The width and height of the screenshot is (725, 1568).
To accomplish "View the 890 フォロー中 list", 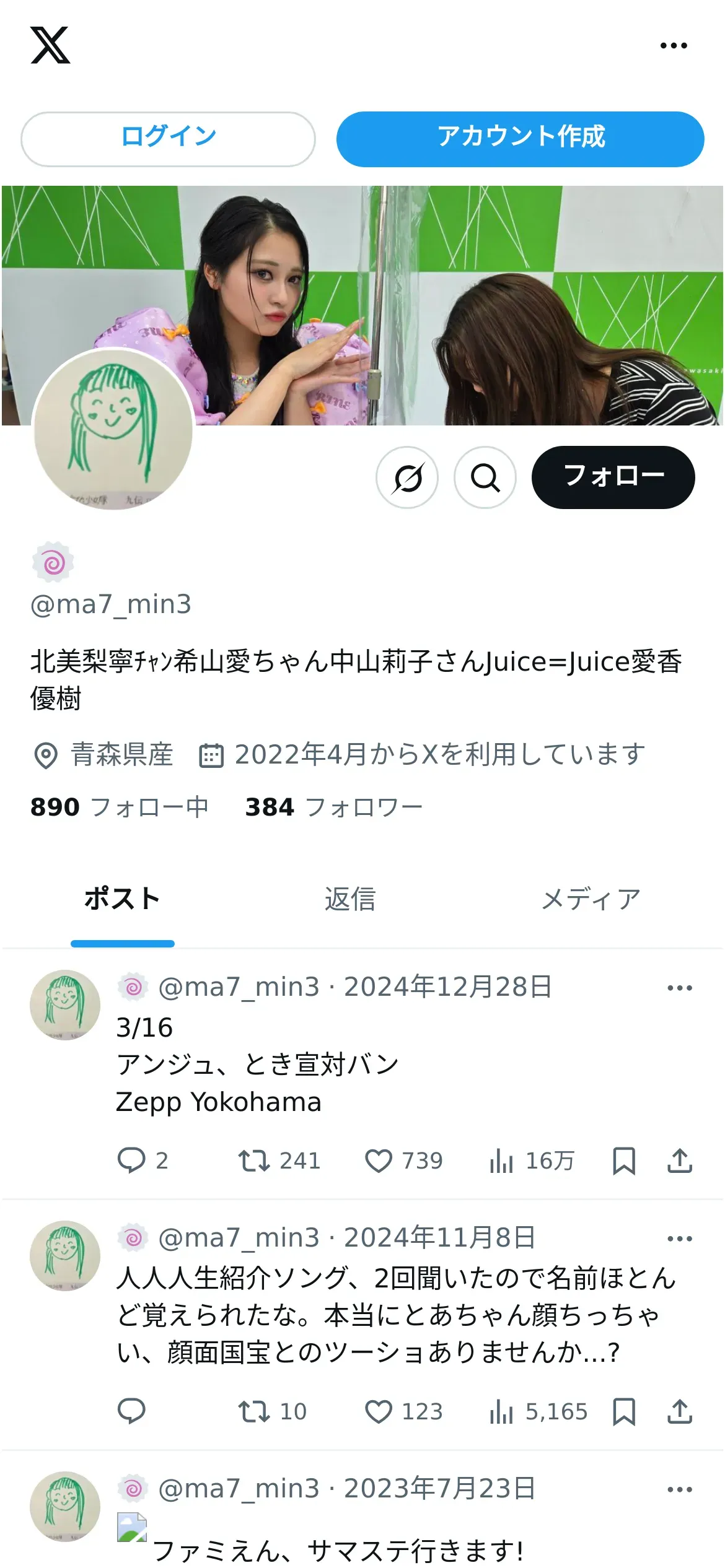I will [119, 807].
